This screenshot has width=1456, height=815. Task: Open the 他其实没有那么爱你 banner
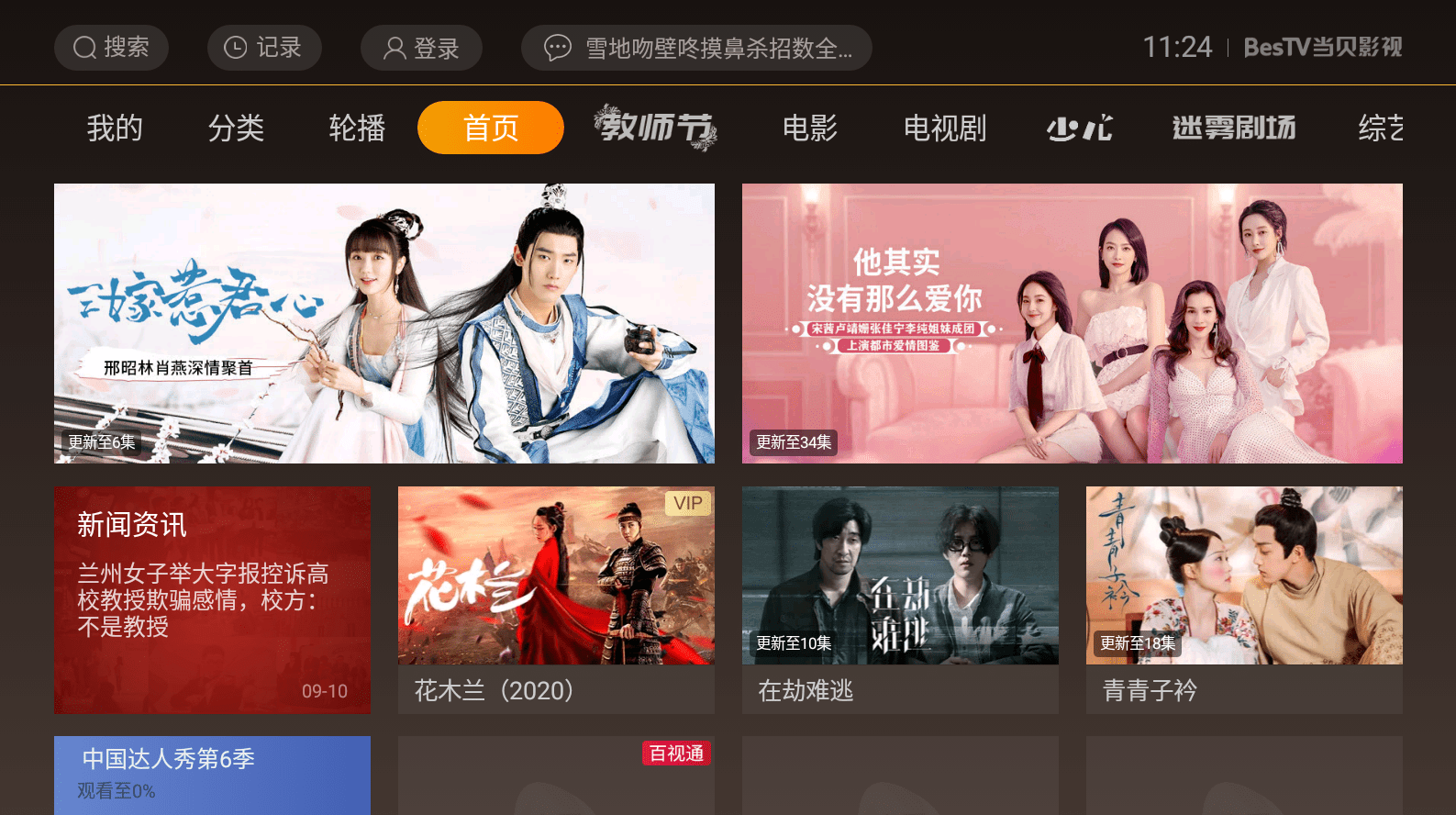(x=1072, y=323)
